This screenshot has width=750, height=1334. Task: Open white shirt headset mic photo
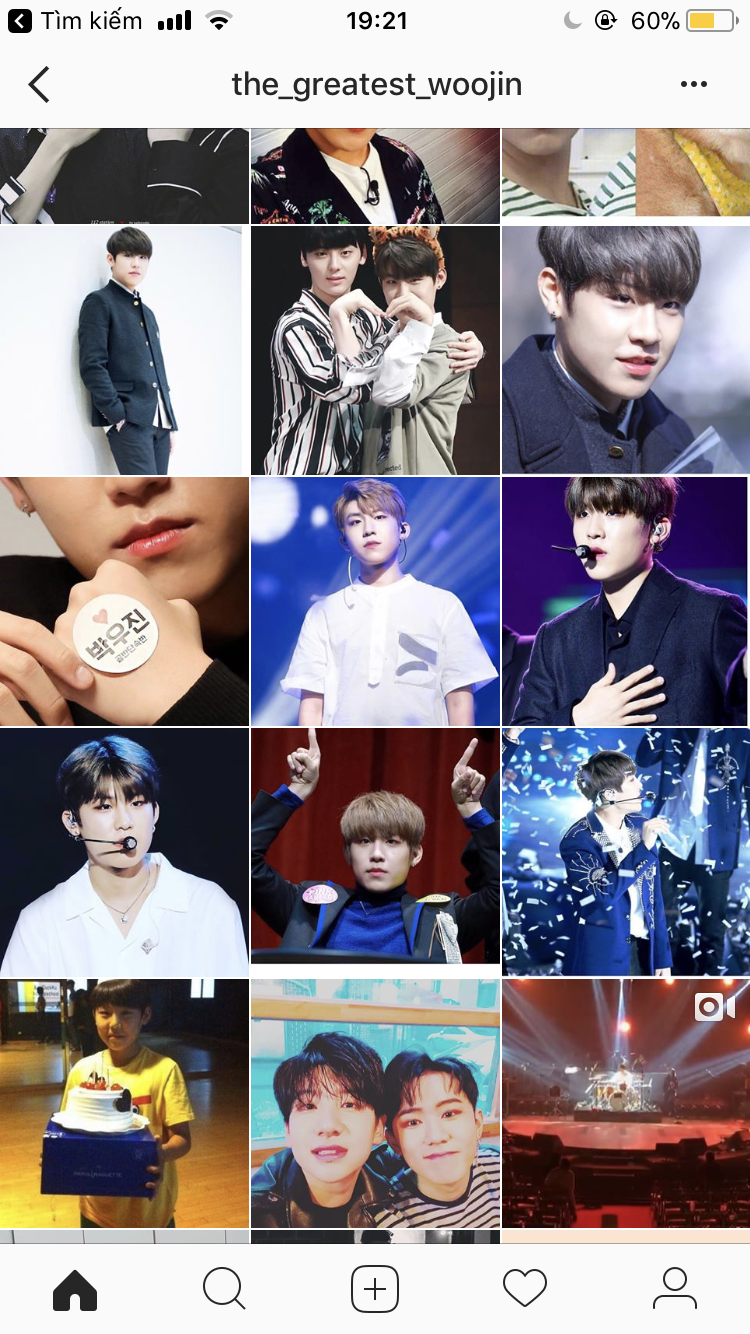[124, 852]
